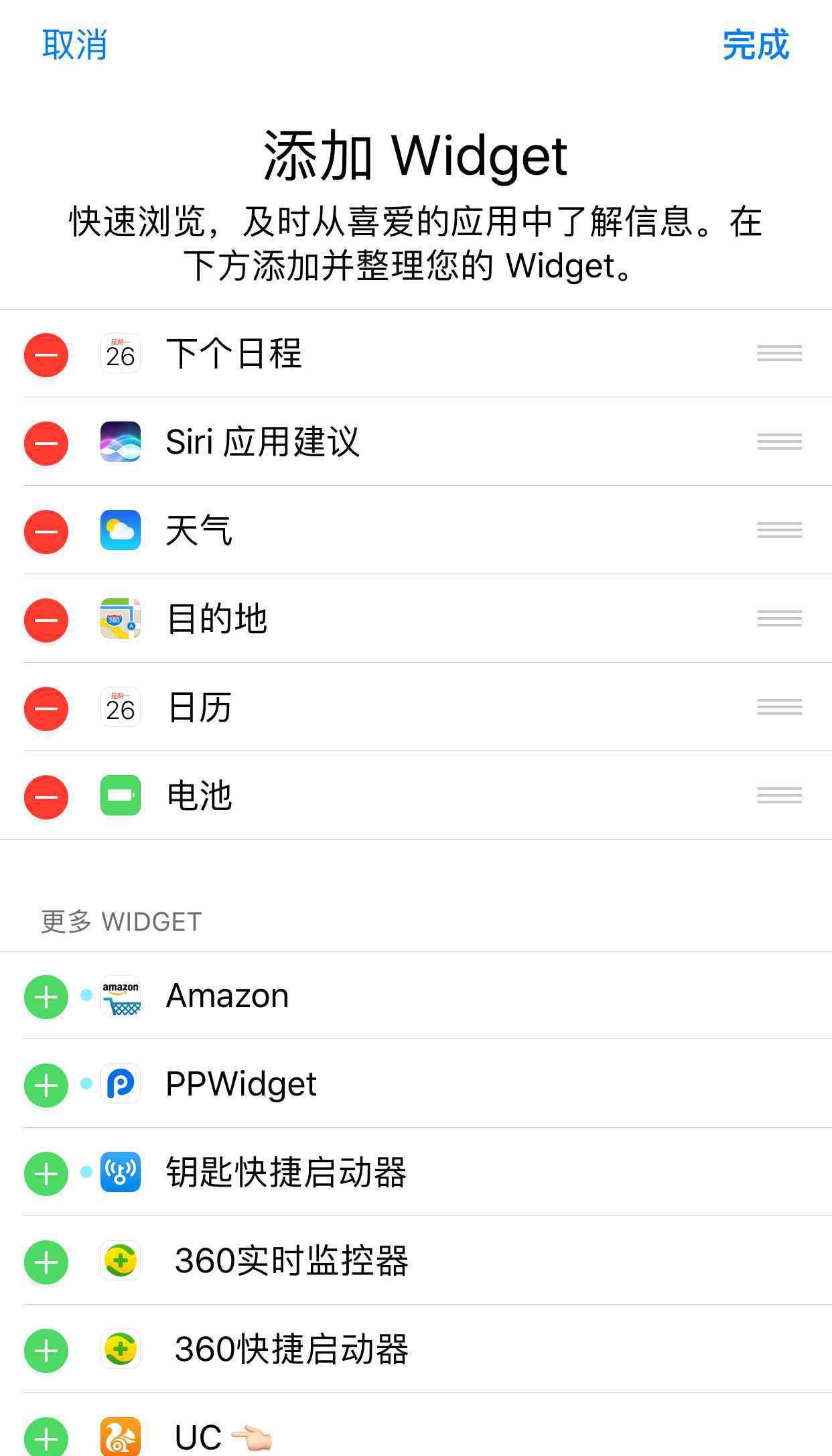Remove the 天气 widget

tap(46, 531)
